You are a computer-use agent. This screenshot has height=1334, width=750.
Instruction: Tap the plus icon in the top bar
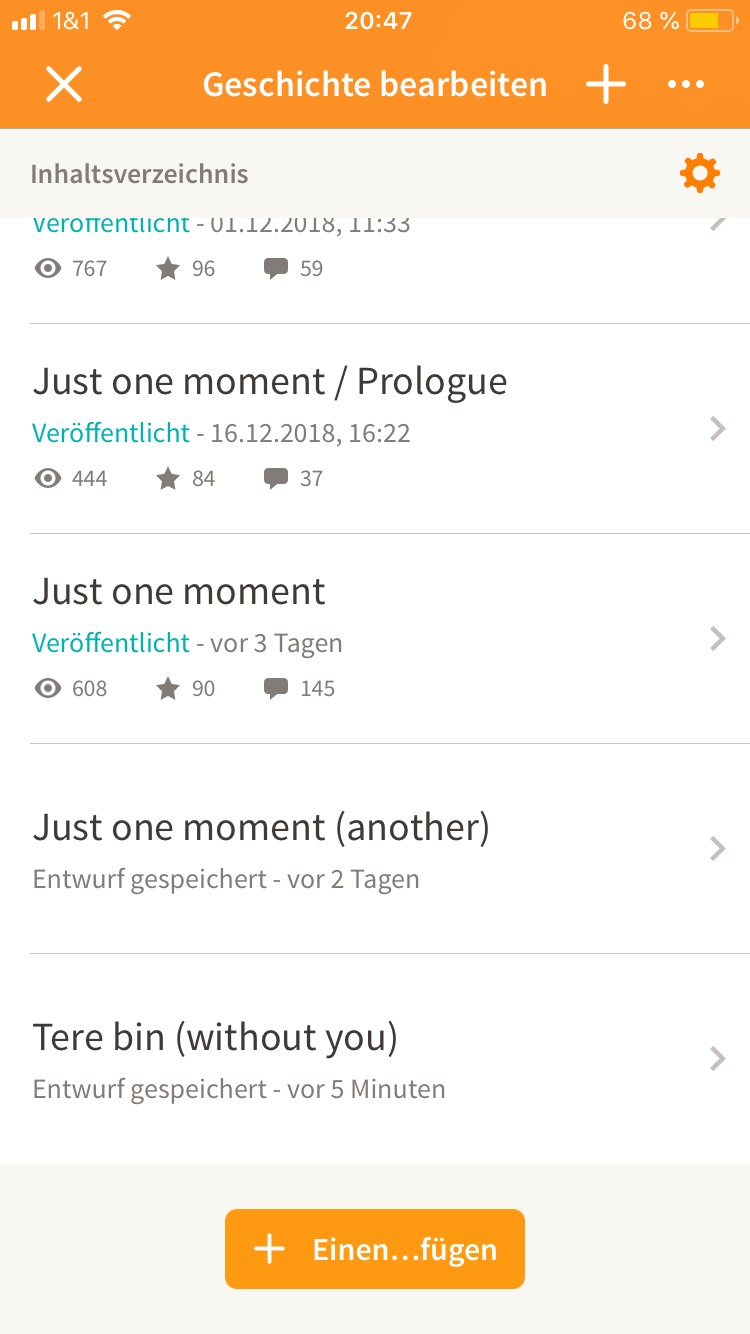pos(606,85)
